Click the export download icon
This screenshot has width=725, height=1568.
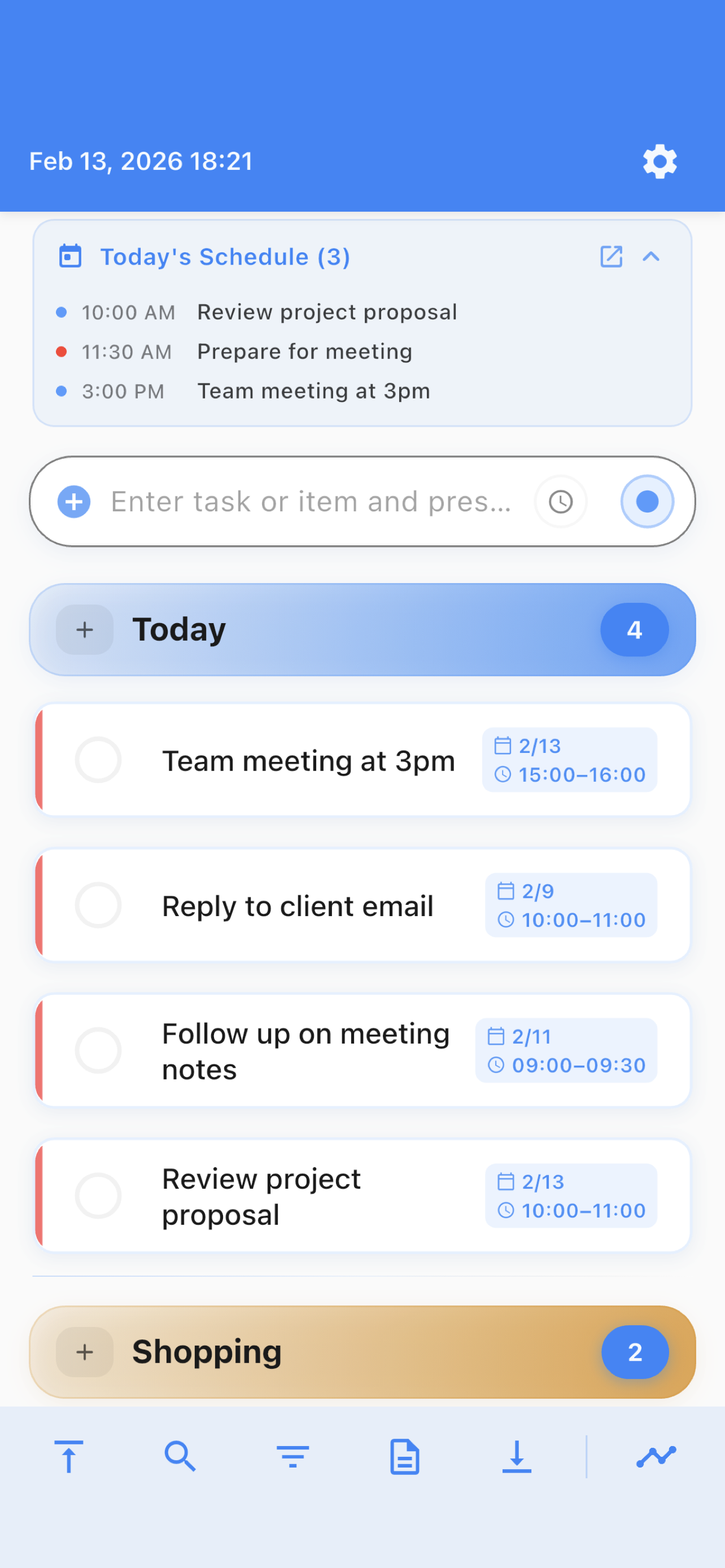[x=516, y=1457]
